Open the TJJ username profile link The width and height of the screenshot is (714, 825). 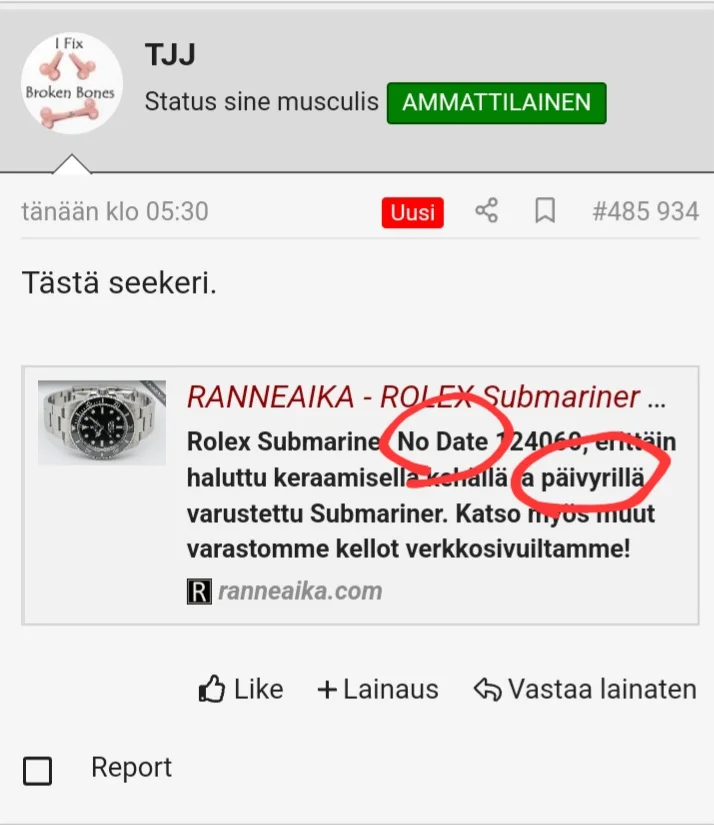click(x=169, y=54)
